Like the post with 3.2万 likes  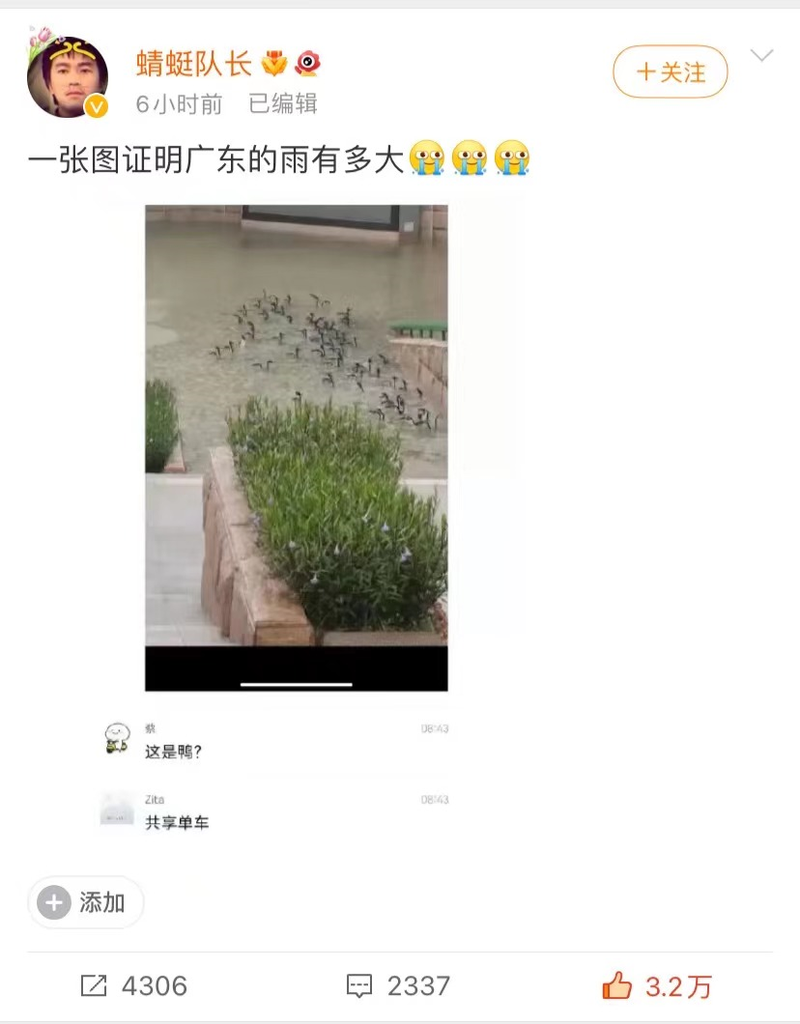[657, 986]
